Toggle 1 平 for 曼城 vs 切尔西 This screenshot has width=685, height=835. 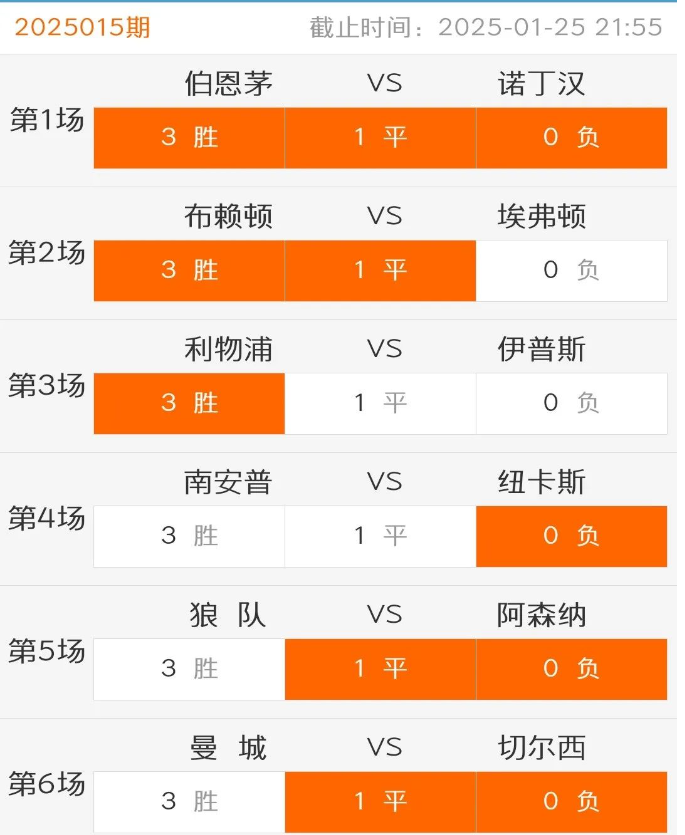click(x=380, y=802)
